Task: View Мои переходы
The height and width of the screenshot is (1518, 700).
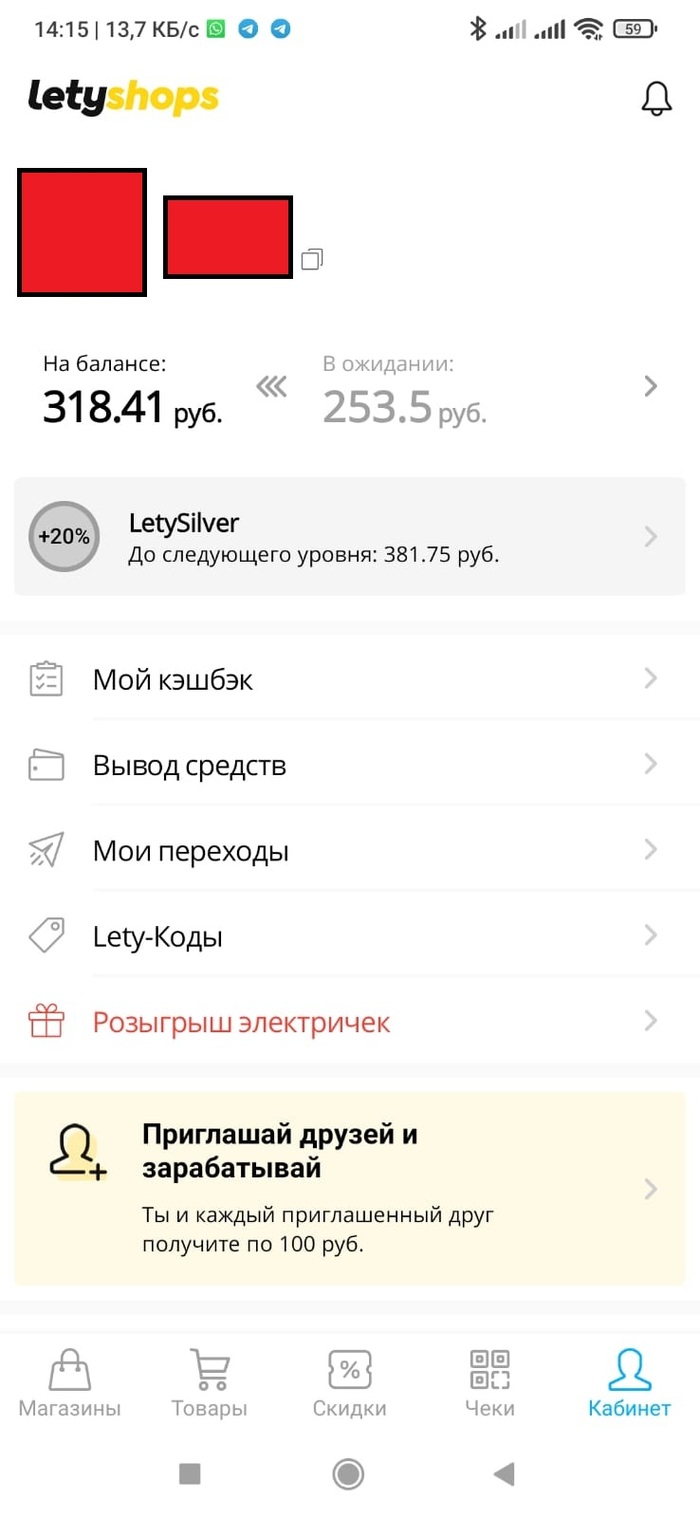Action: [x=350, y=851]
